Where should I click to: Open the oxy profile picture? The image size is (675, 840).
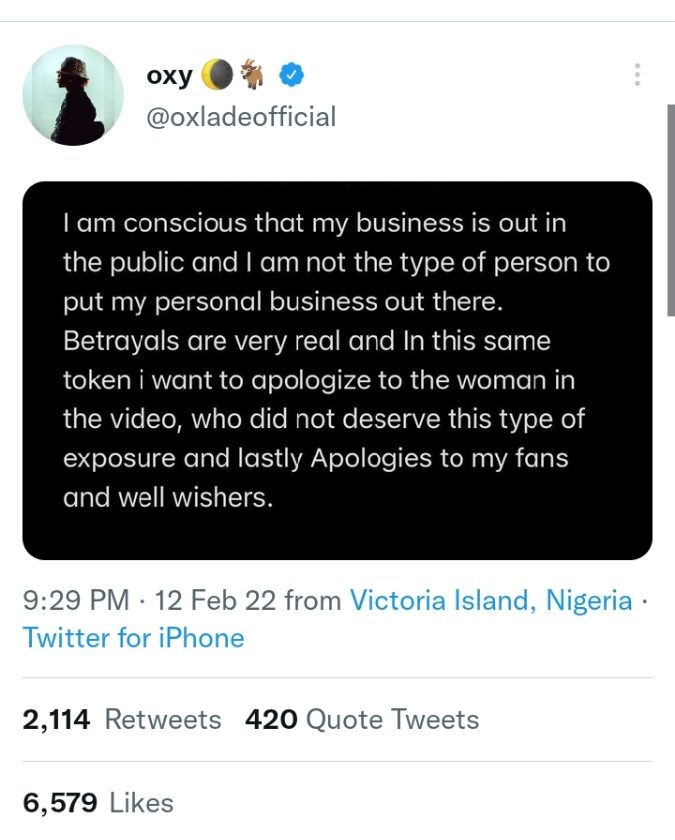pos(73,96)
